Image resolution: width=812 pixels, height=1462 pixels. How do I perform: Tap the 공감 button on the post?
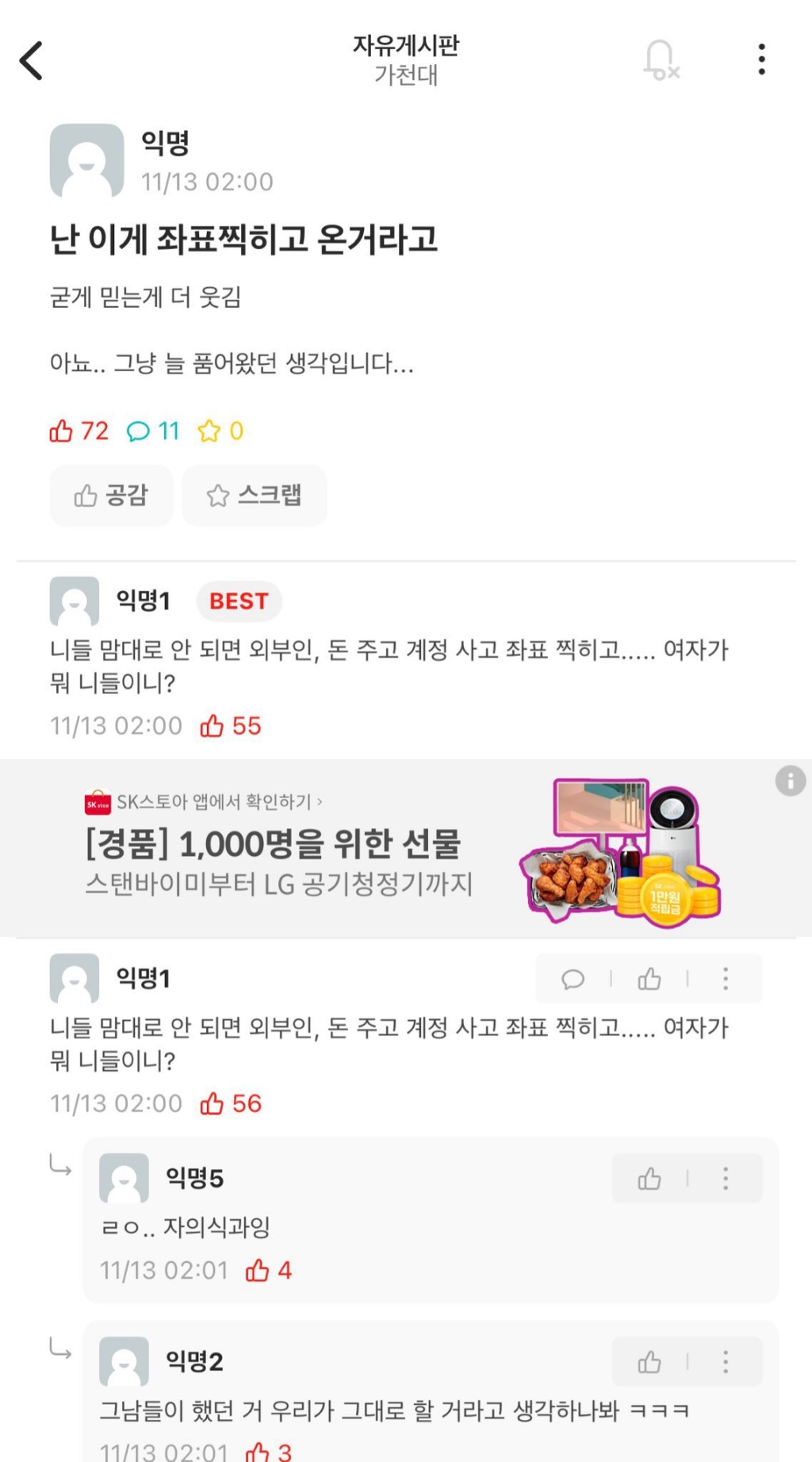click(x=111, y=496)
